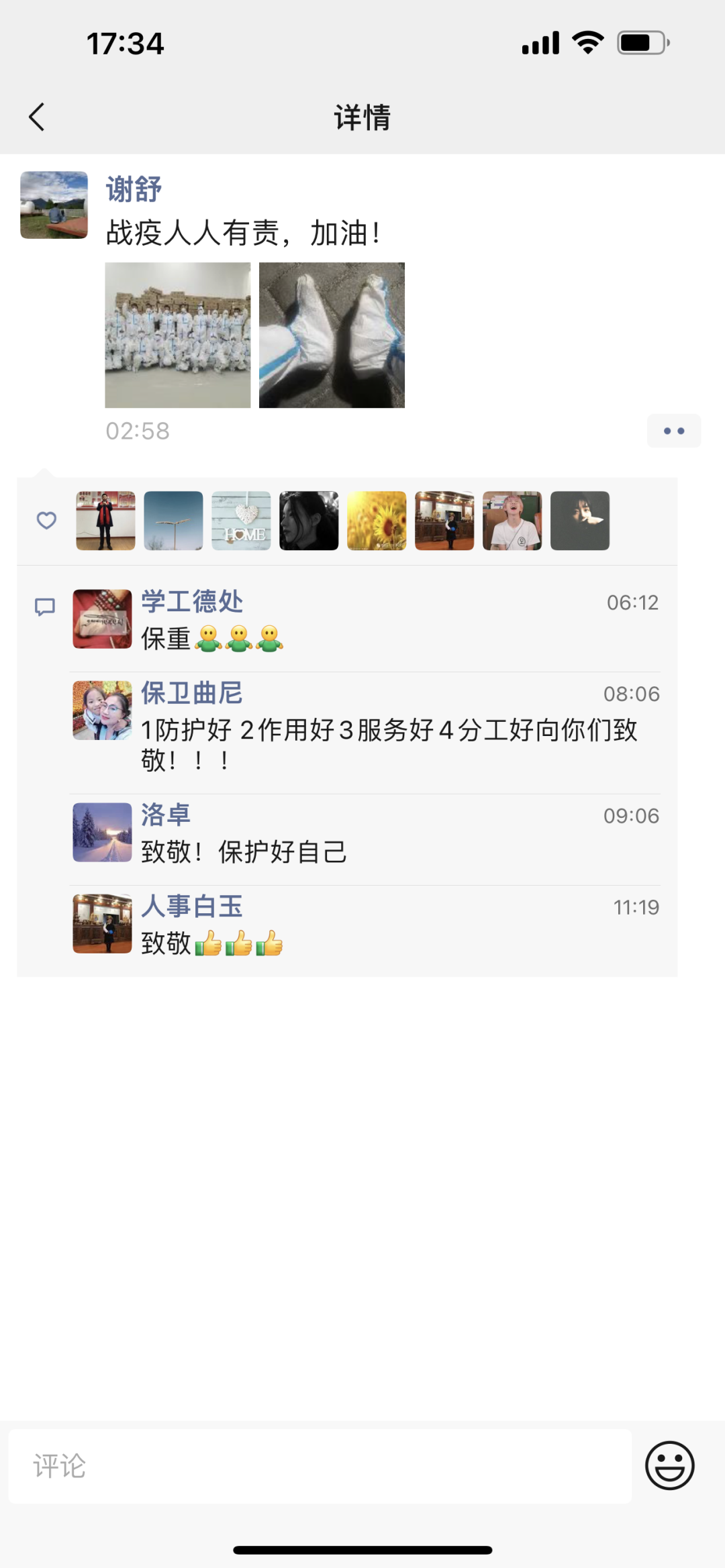Go back from the 详情 page
The image size is (725, 1568).
37,117
